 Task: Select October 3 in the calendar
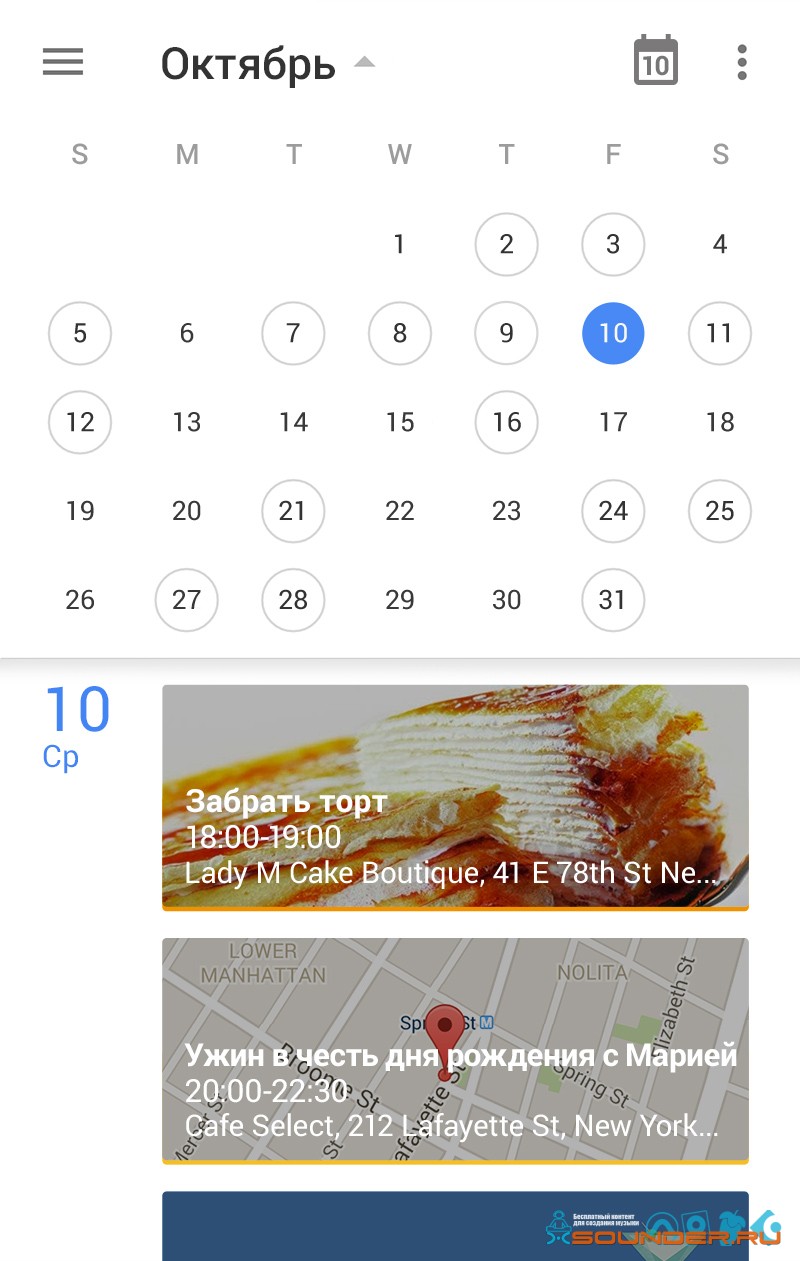click(613, 244)
